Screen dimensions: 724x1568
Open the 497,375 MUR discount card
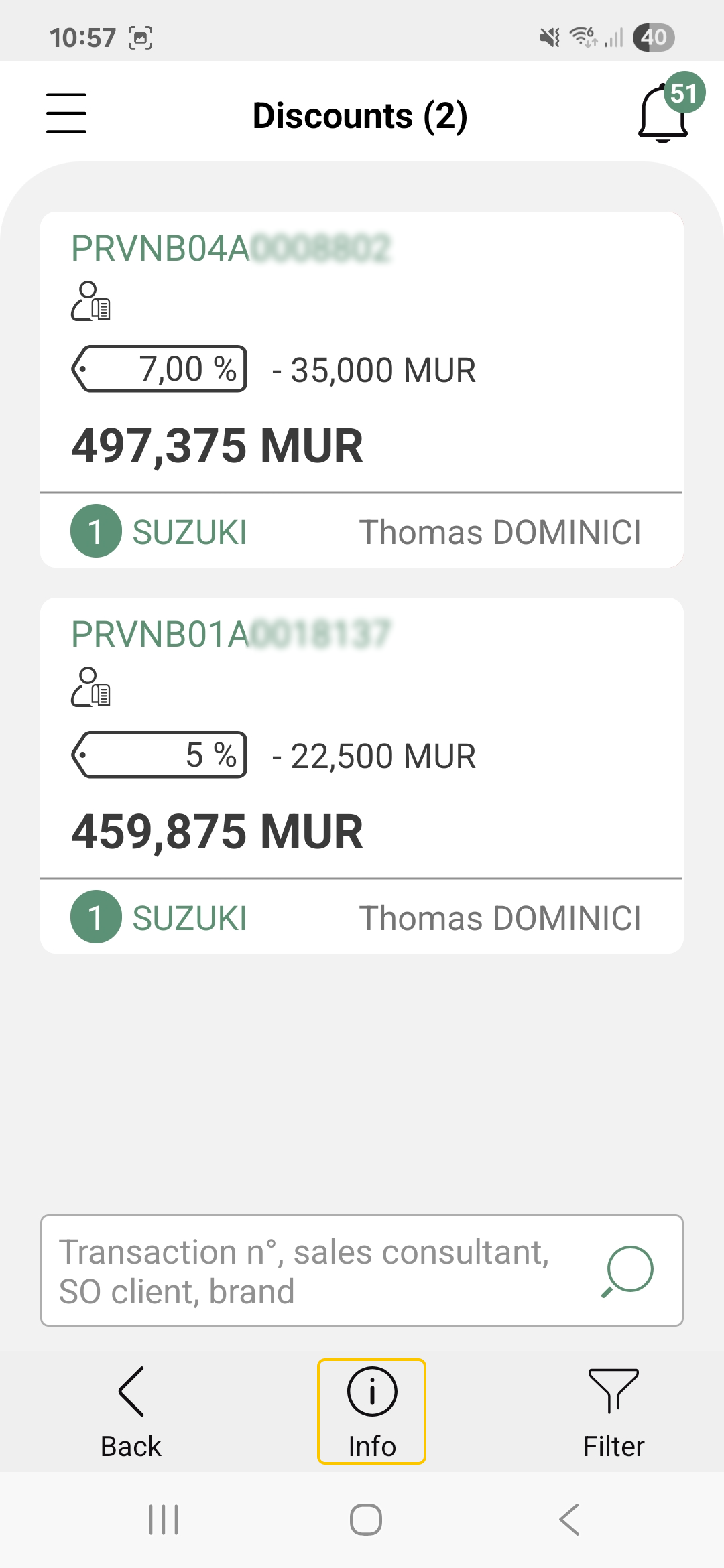coord(361,389)
